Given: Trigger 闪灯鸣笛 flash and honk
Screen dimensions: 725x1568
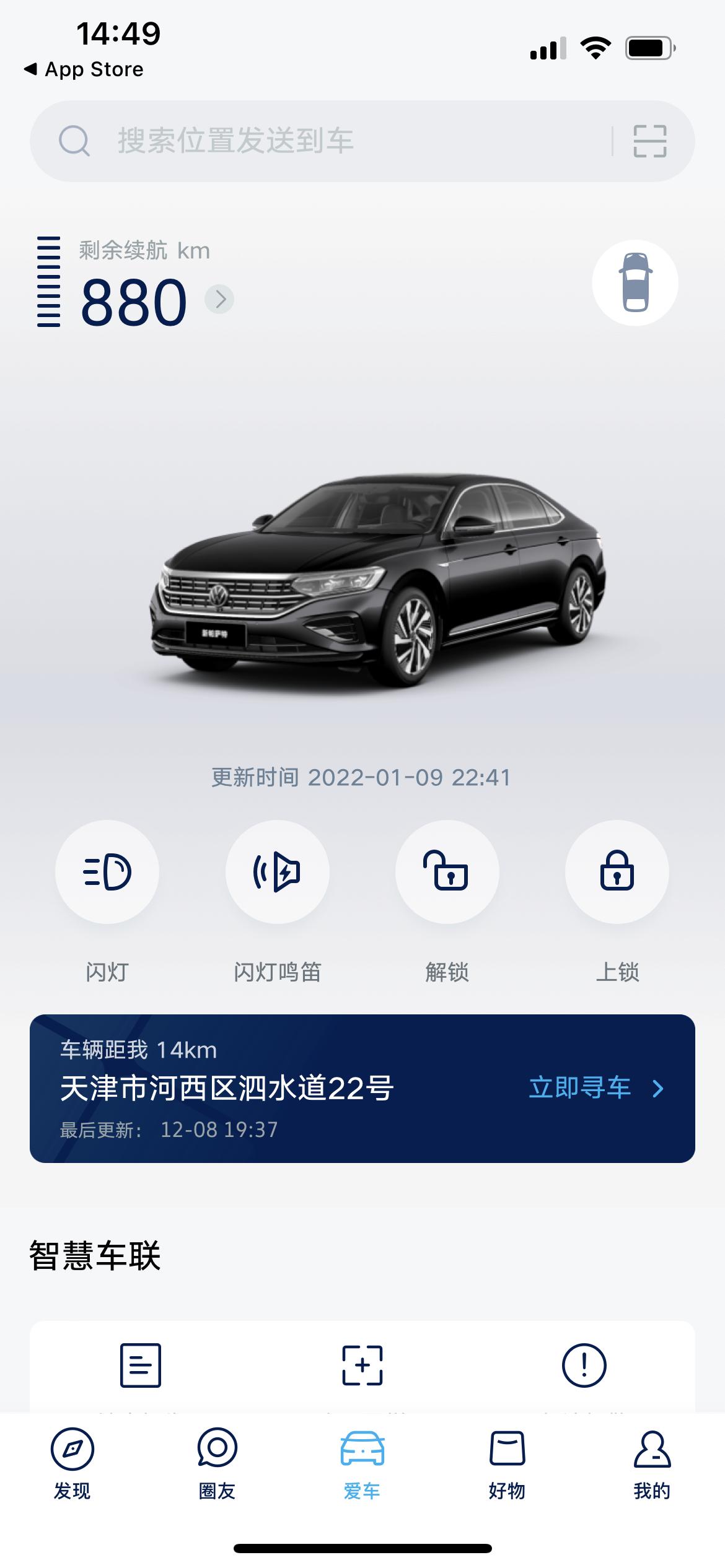Looking at the screenshot, I should pos(277,872).
